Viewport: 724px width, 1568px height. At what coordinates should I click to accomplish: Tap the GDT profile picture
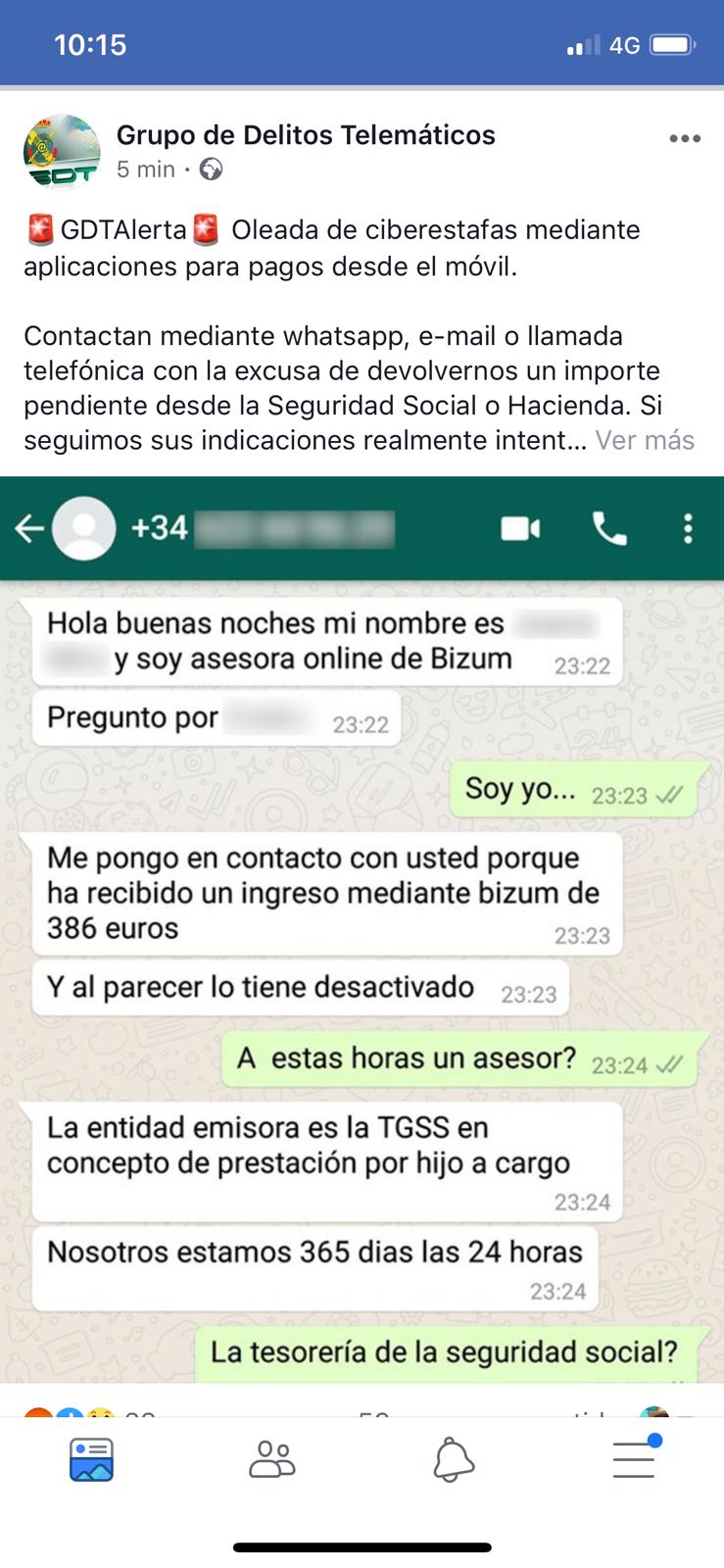click(x=62, y=152)
